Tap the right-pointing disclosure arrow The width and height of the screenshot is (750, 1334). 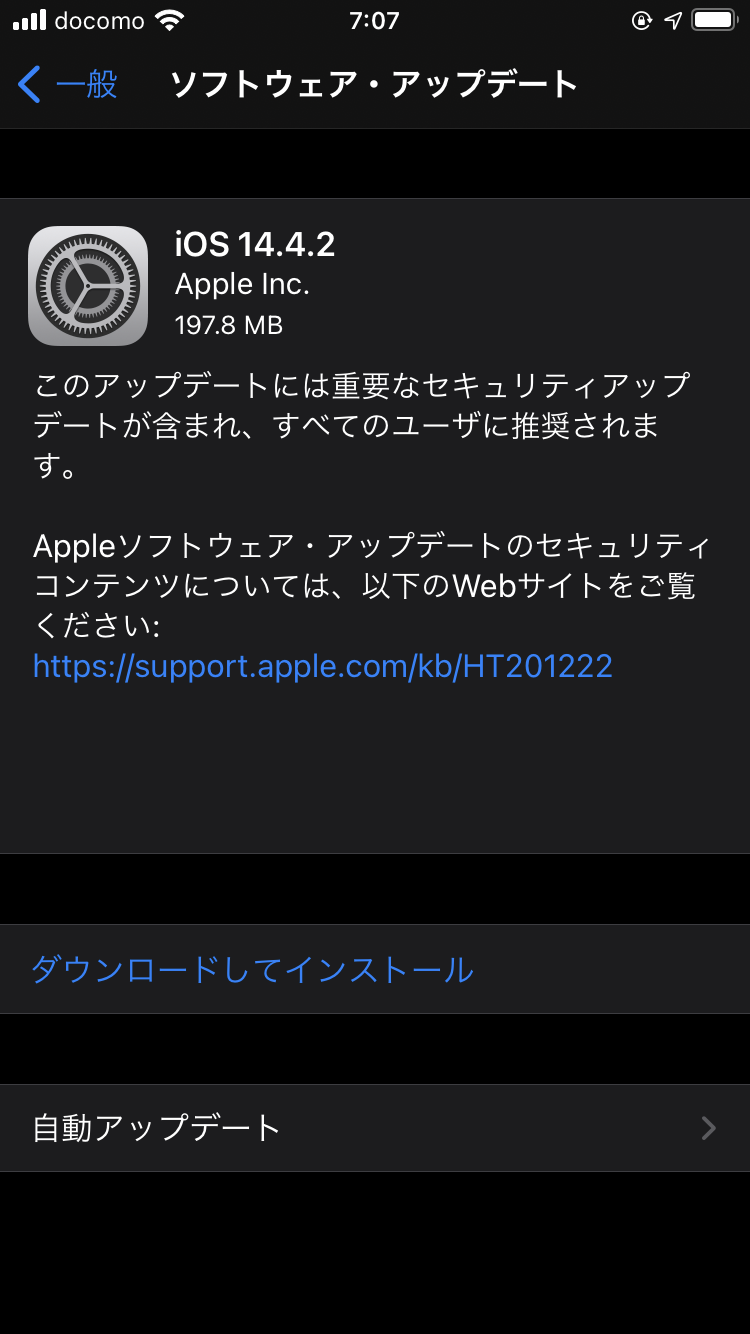[709, 1128]
